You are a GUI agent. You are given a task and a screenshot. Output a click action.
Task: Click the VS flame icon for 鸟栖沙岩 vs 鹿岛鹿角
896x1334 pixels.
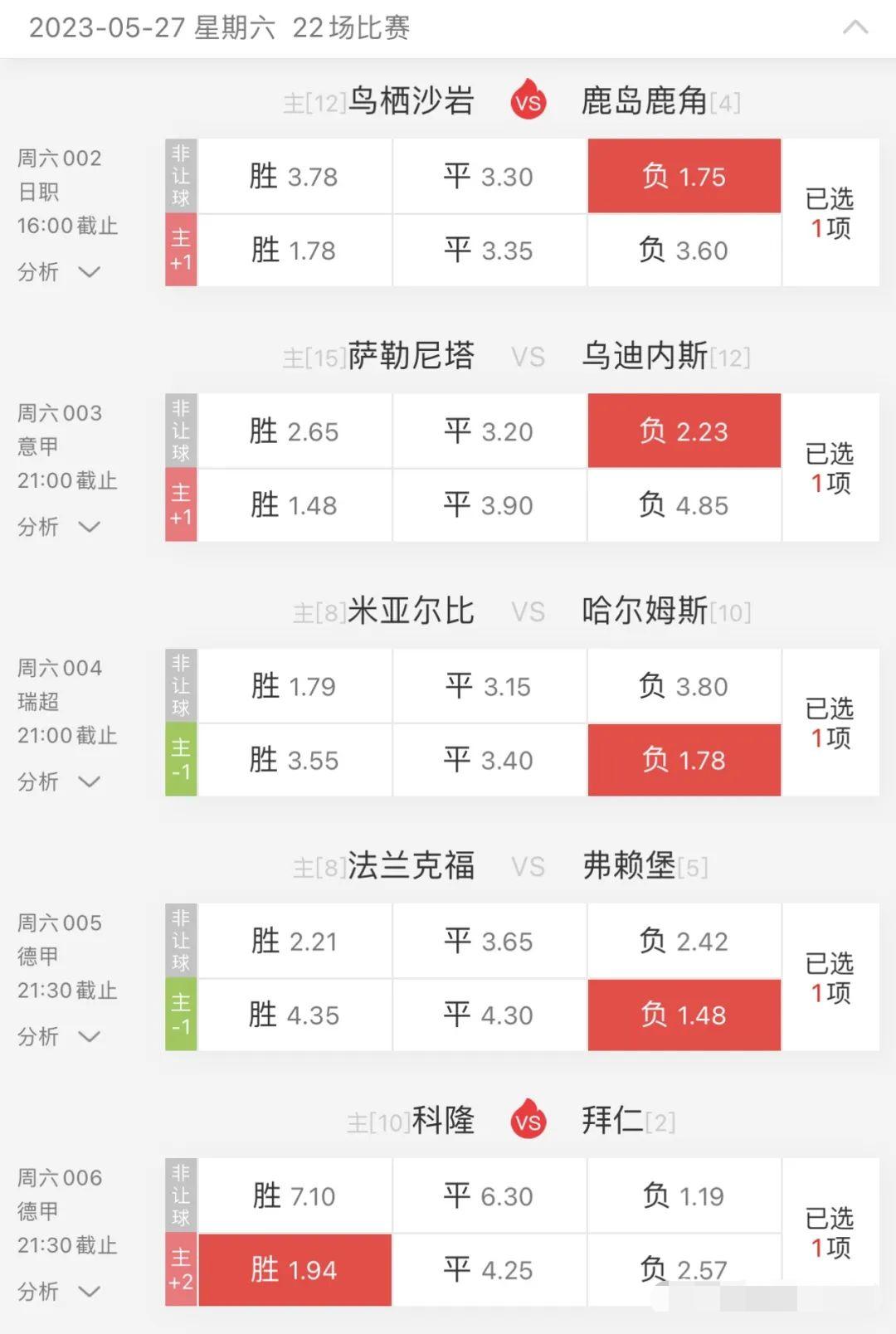click(528, 101)
